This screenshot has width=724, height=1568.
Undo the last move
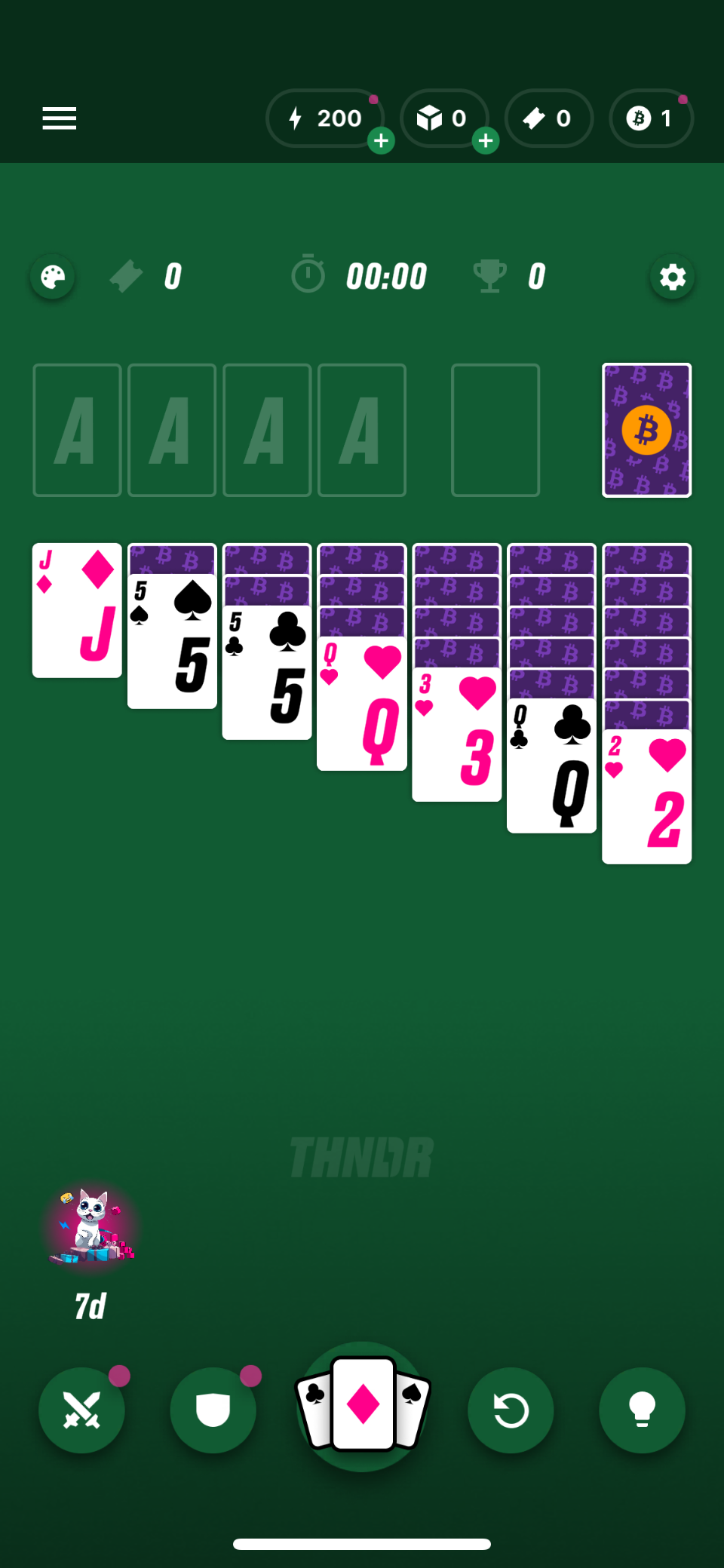click(x=511, y=1410)
